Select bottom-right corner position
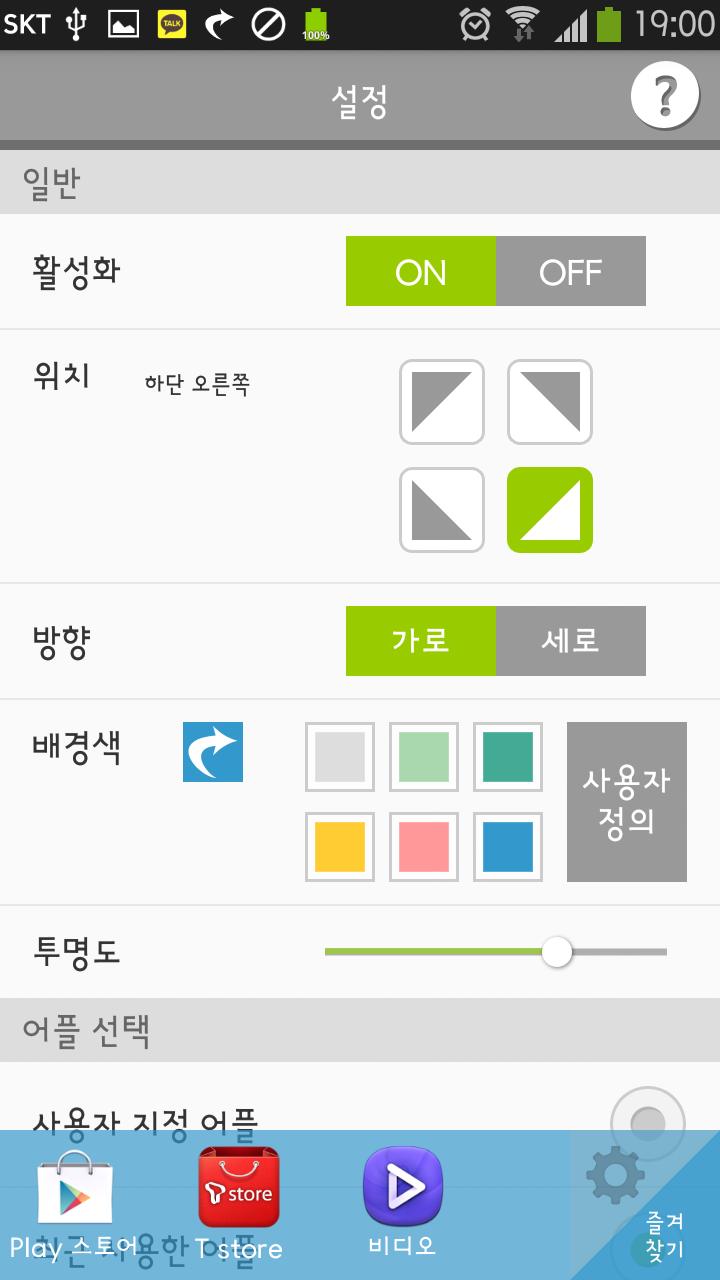This screenshot has width=720, height=1280. (x=550, y=510)
